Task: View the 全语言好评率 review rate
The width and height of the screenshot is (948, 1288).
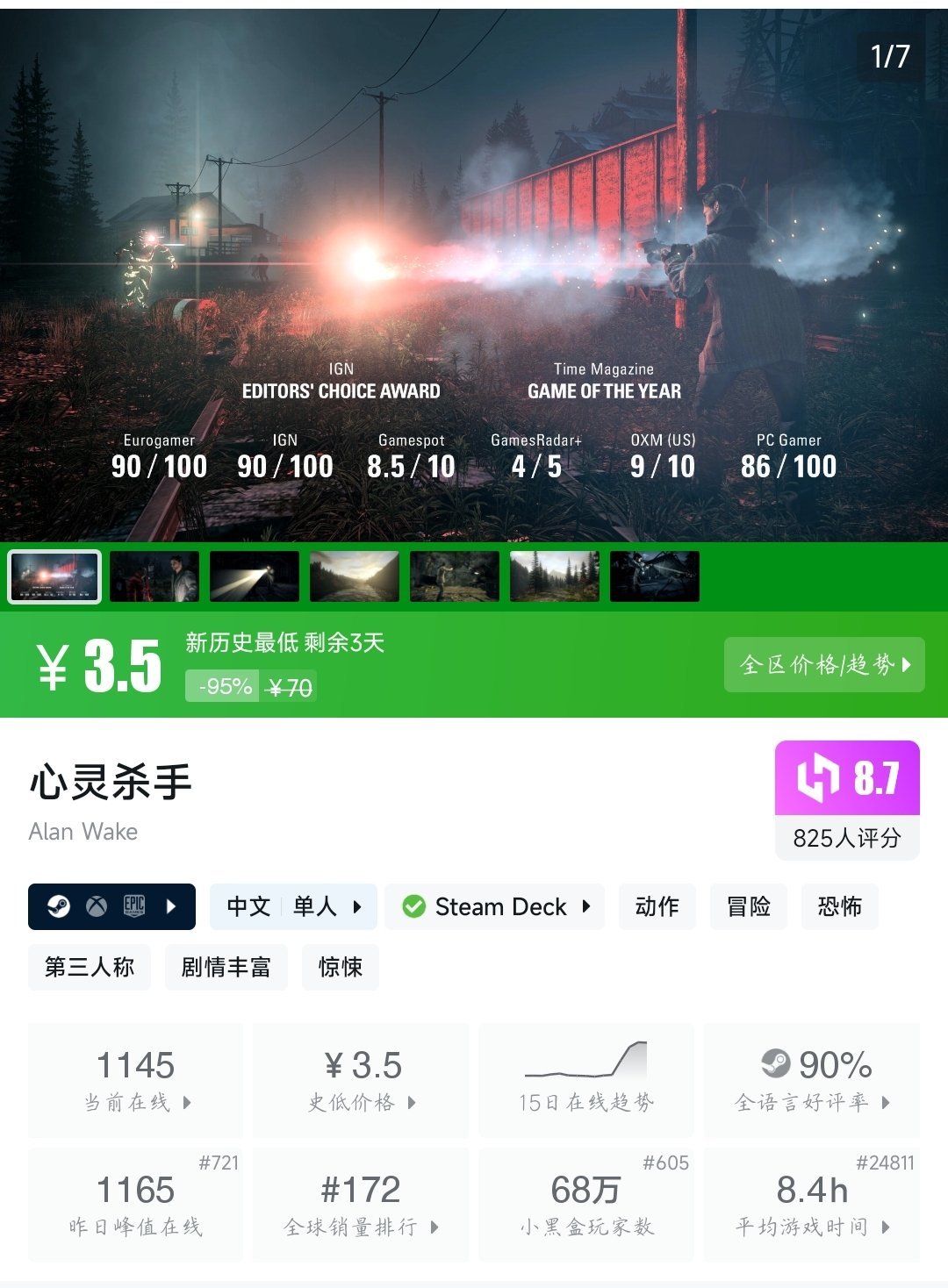Action: tap(812, 1081)
